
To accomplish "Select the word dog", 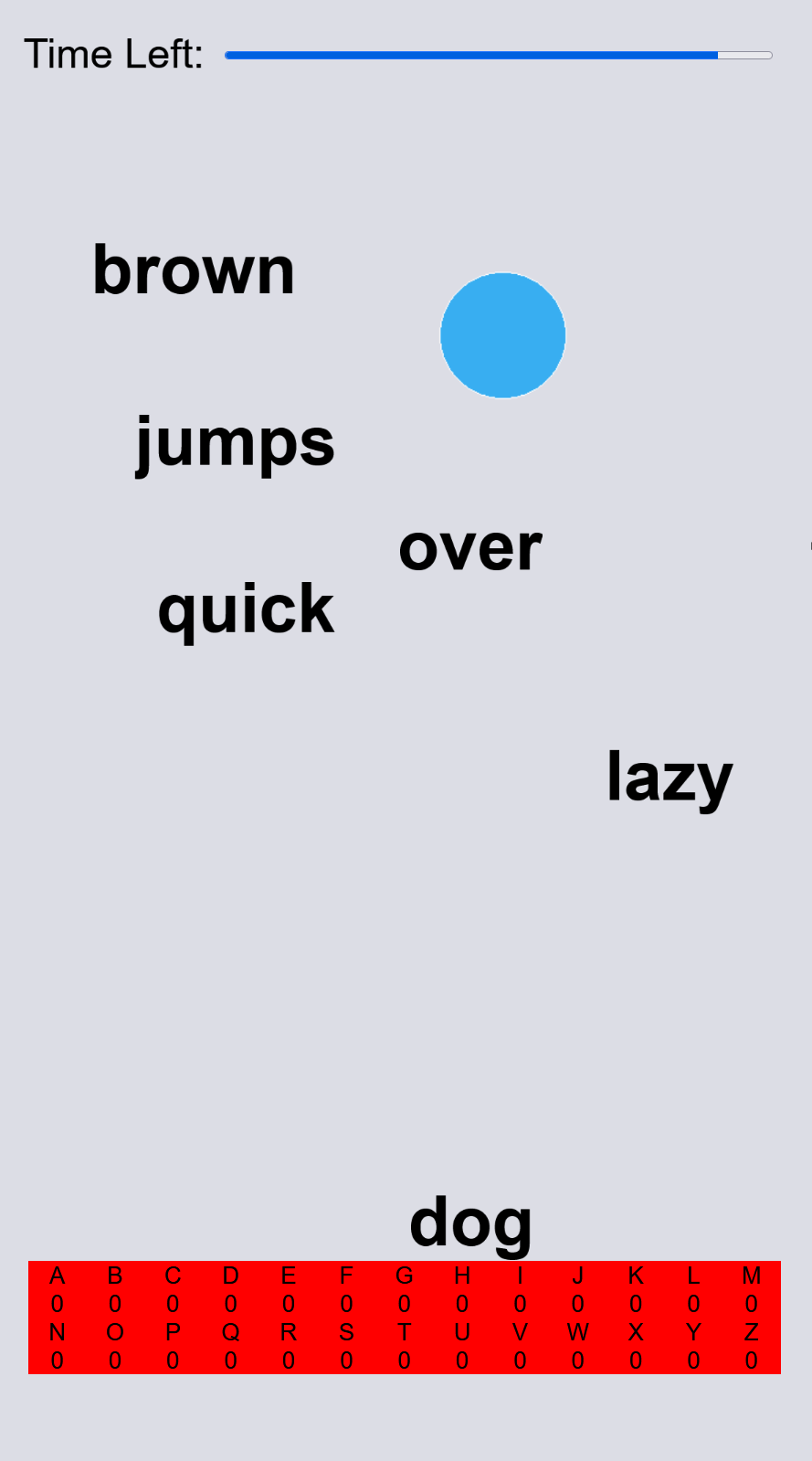I will tap(470, 1222).
